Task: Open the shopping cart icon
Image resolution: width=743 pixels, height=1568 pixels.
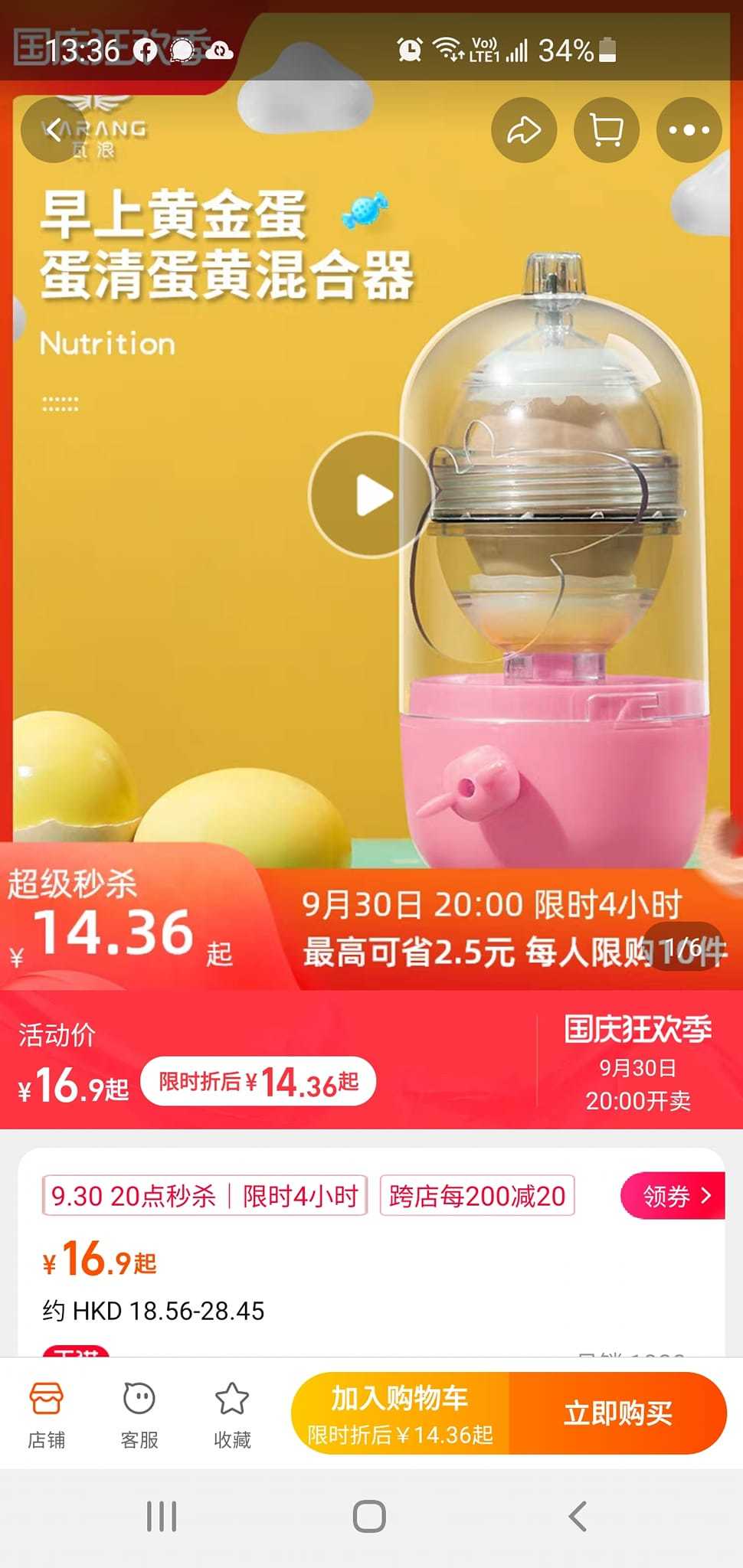Action: point(607,130)
